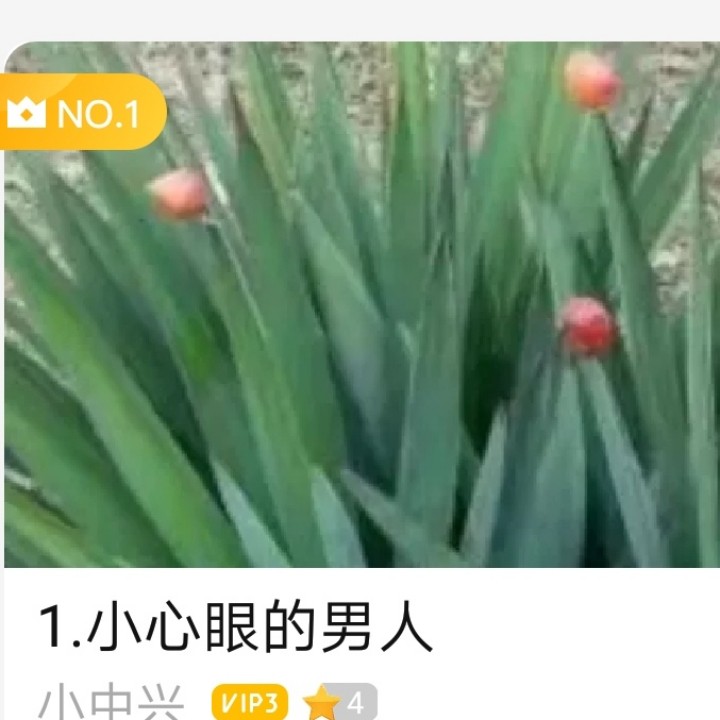Image resolution: width=720 pixels, height=720 pixels.
Task: Open the NO.1 ranked song cover image
Action: coord(360,305)
